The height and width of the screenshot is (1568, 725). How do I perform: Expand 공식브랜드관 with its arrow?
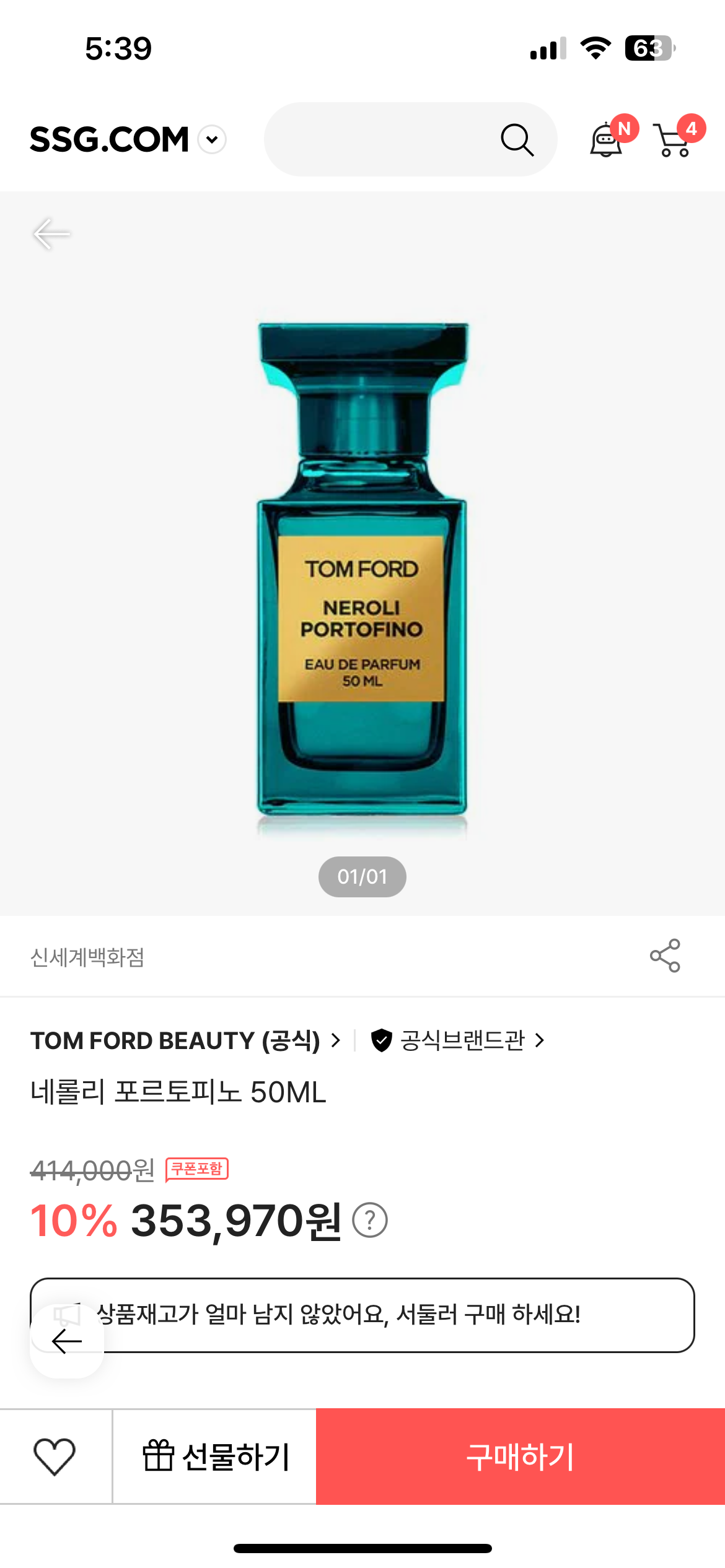point(540,1040)
